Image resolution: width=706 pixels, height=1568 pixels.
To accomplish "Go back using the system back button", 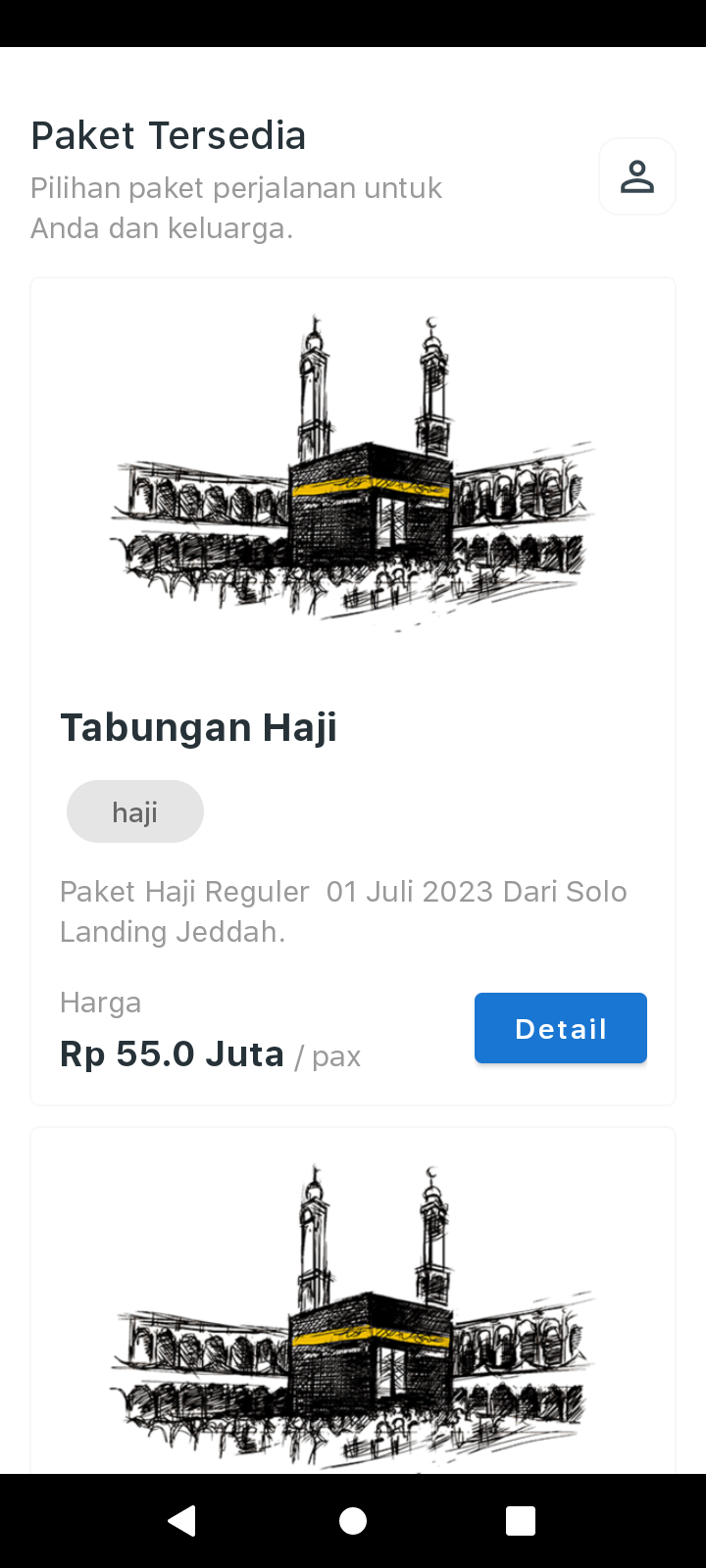I will (182, 1520).
